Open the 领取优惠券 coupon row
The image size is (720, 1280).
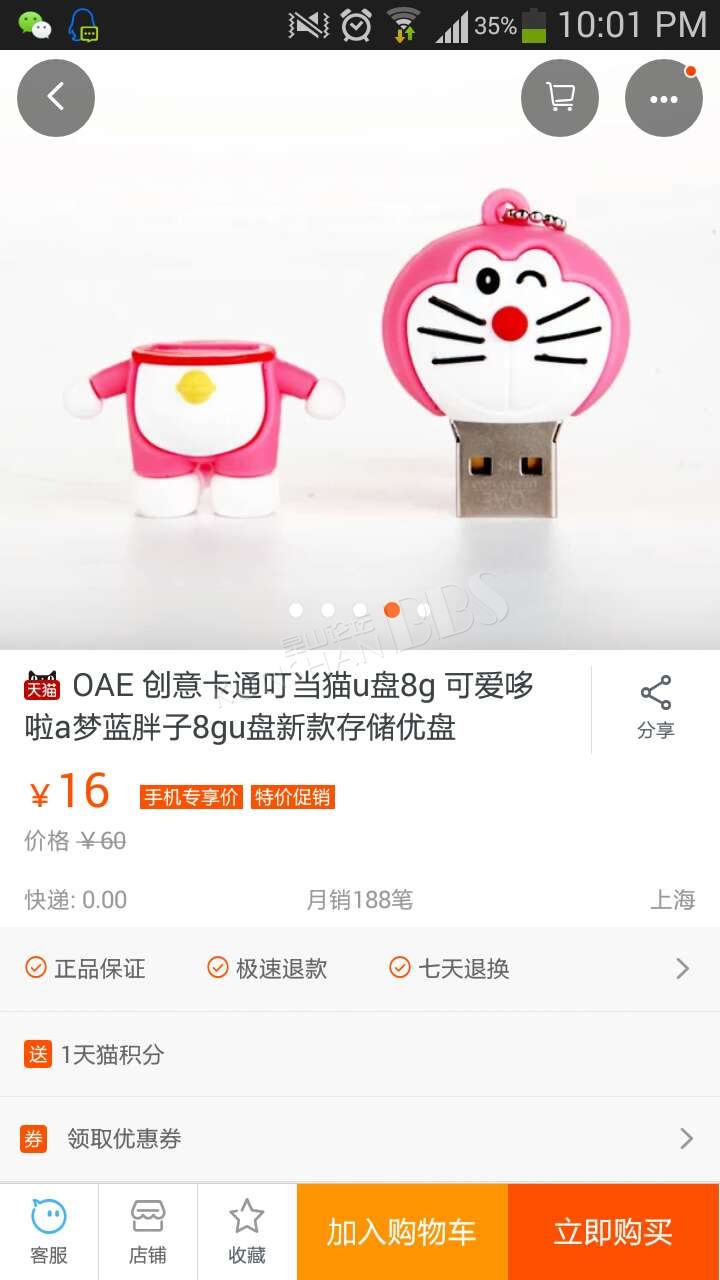point(360,1138)
